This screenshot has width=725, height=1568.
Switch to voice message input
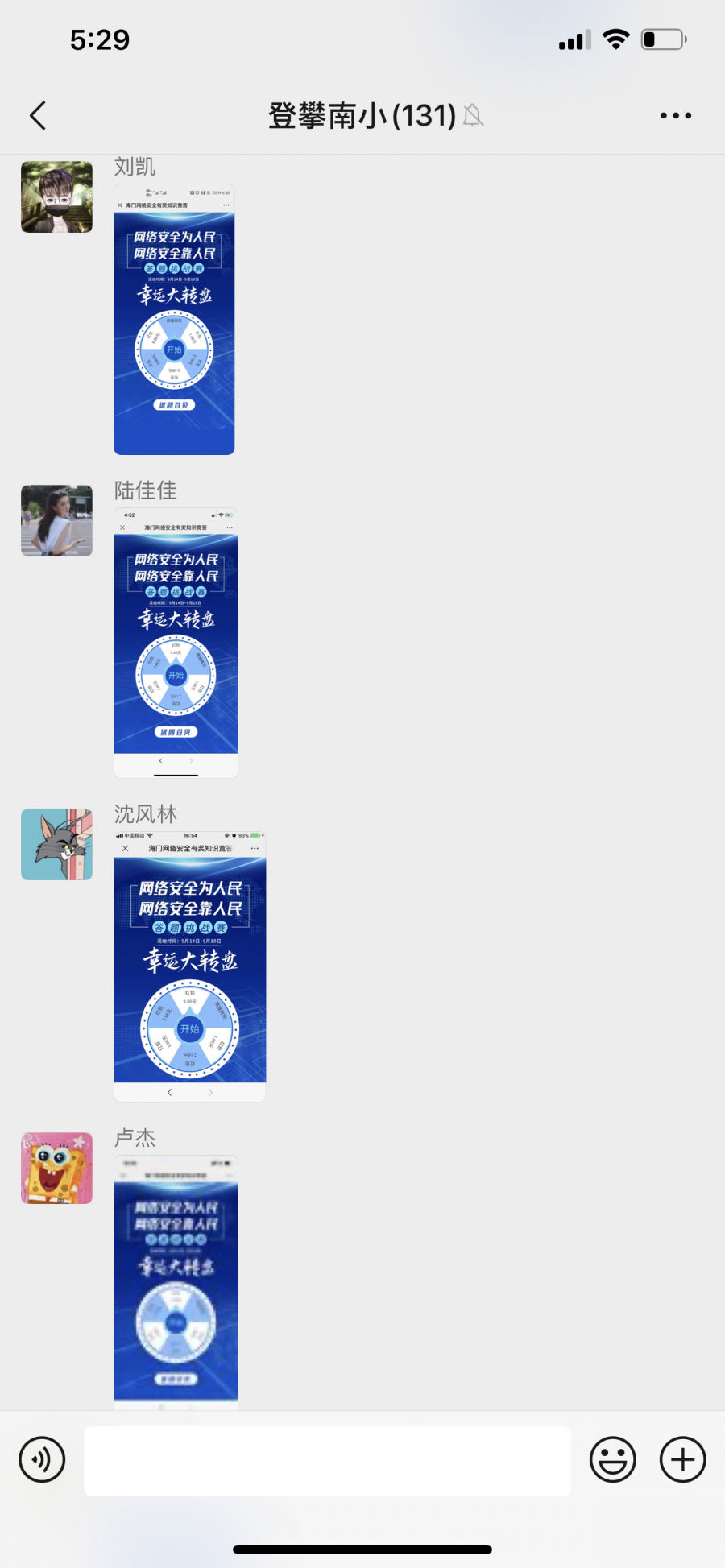(42, 1459)
